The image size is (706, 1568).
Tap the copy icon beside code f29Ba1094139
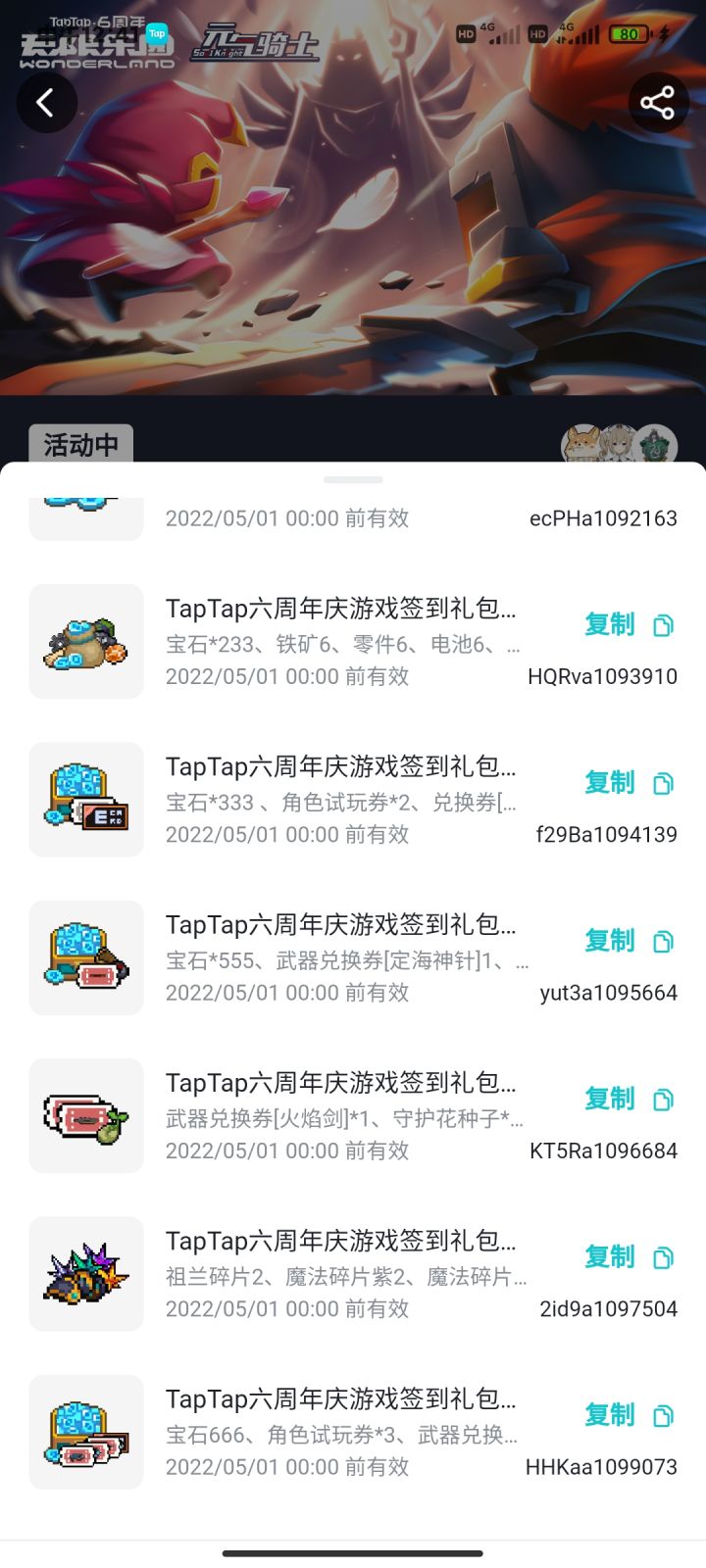[663, 783]
